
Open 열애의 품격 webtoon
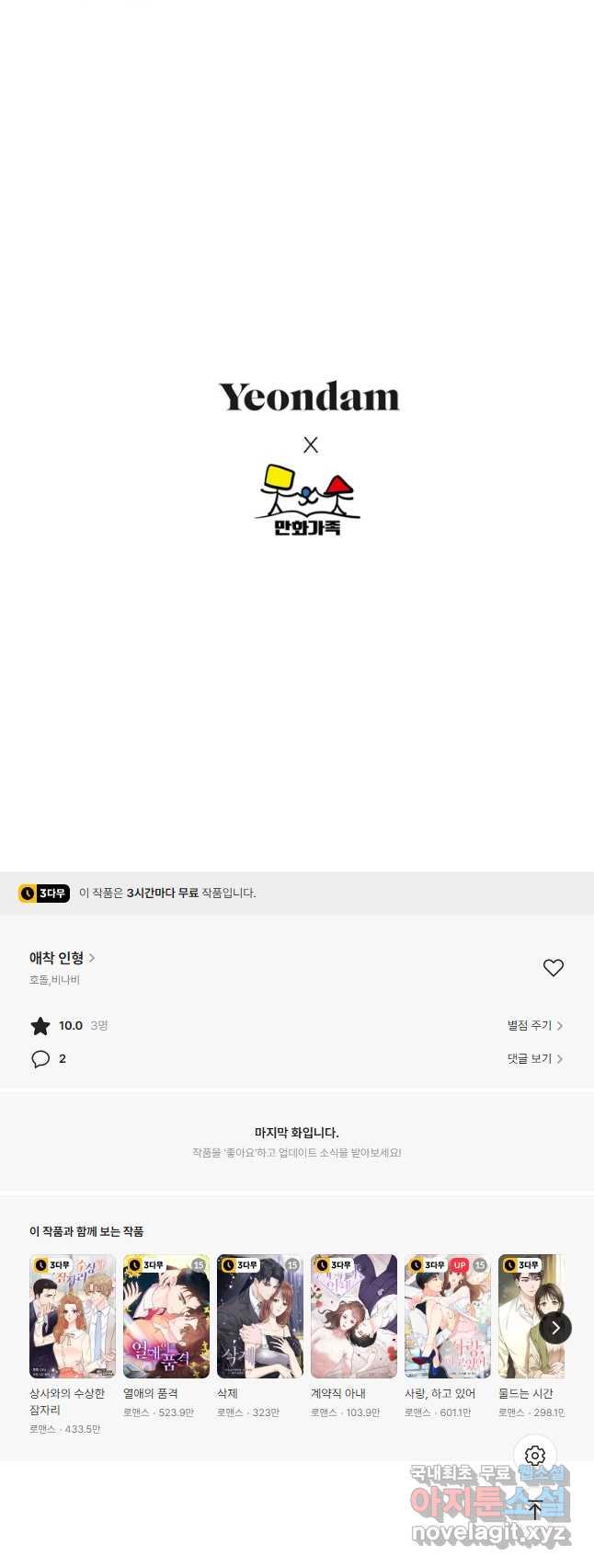(166, 1316)
